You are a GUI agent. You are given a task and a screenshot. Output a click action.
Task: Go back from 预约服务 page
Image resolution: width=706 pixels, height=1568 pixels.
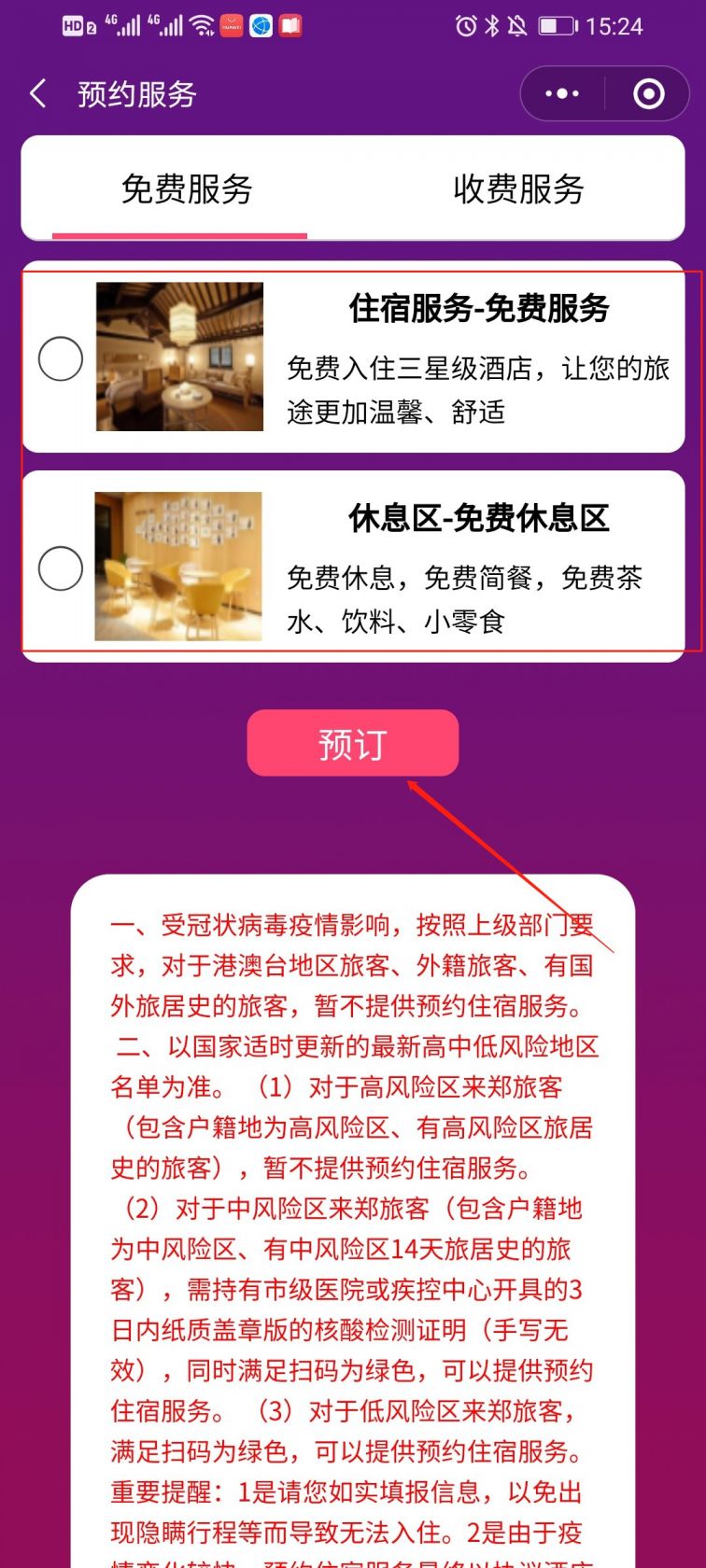point(38,93)
